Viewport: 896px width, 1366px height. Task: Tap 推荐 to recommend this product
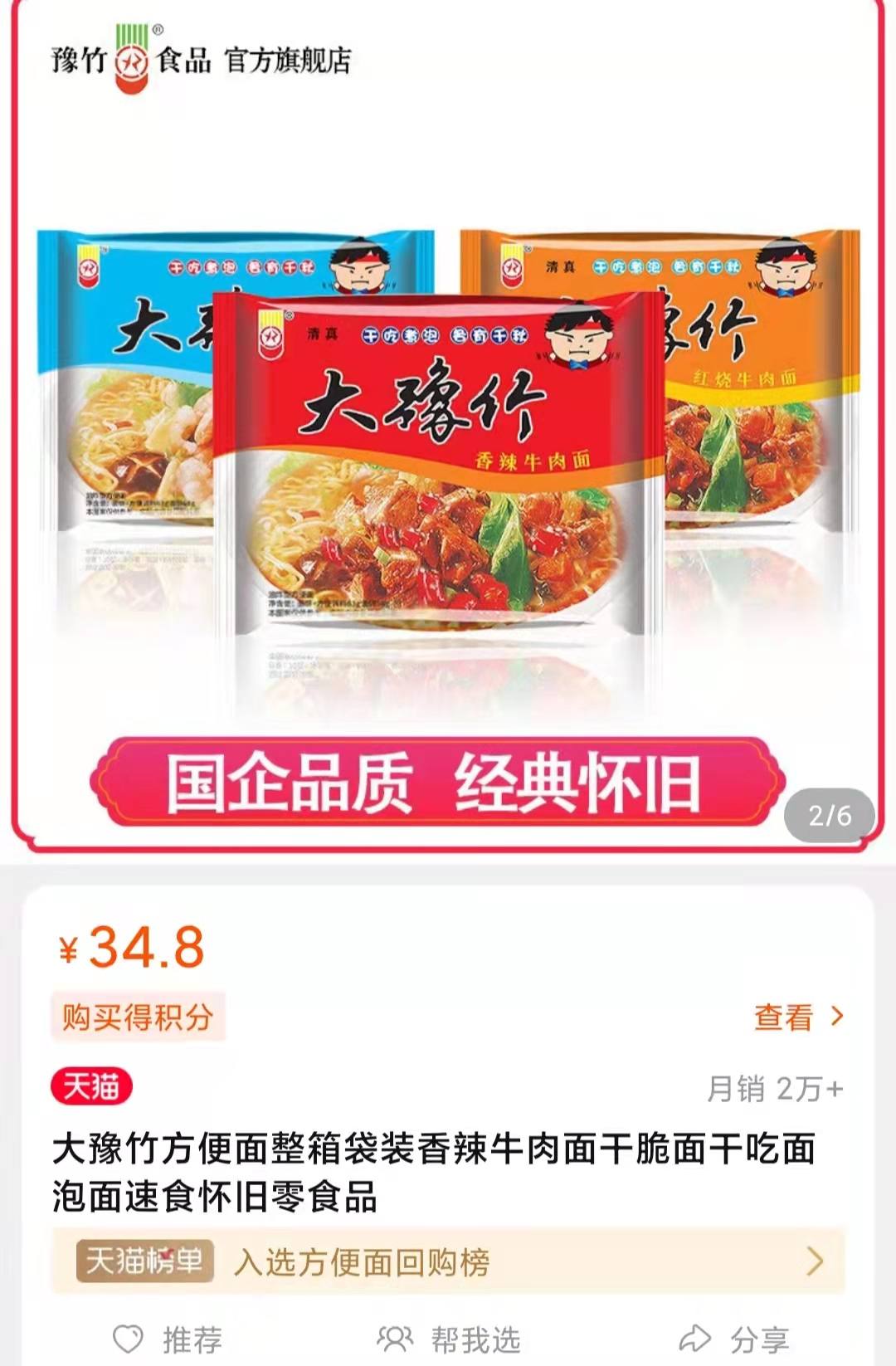(168, 1339)
